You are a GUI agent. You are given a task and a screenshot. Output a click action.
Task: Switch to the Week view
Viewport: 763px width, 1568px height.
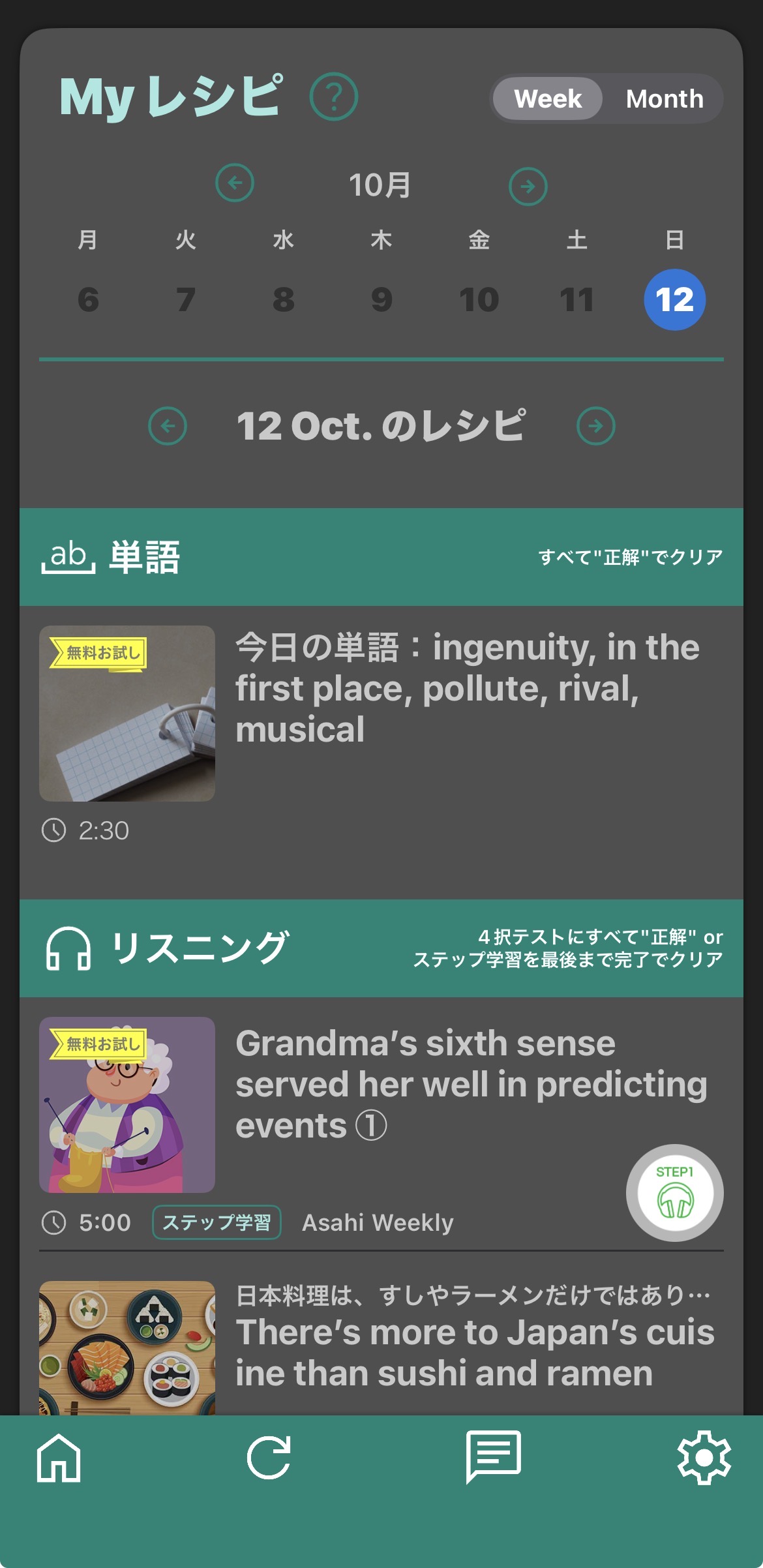(547, 98)
